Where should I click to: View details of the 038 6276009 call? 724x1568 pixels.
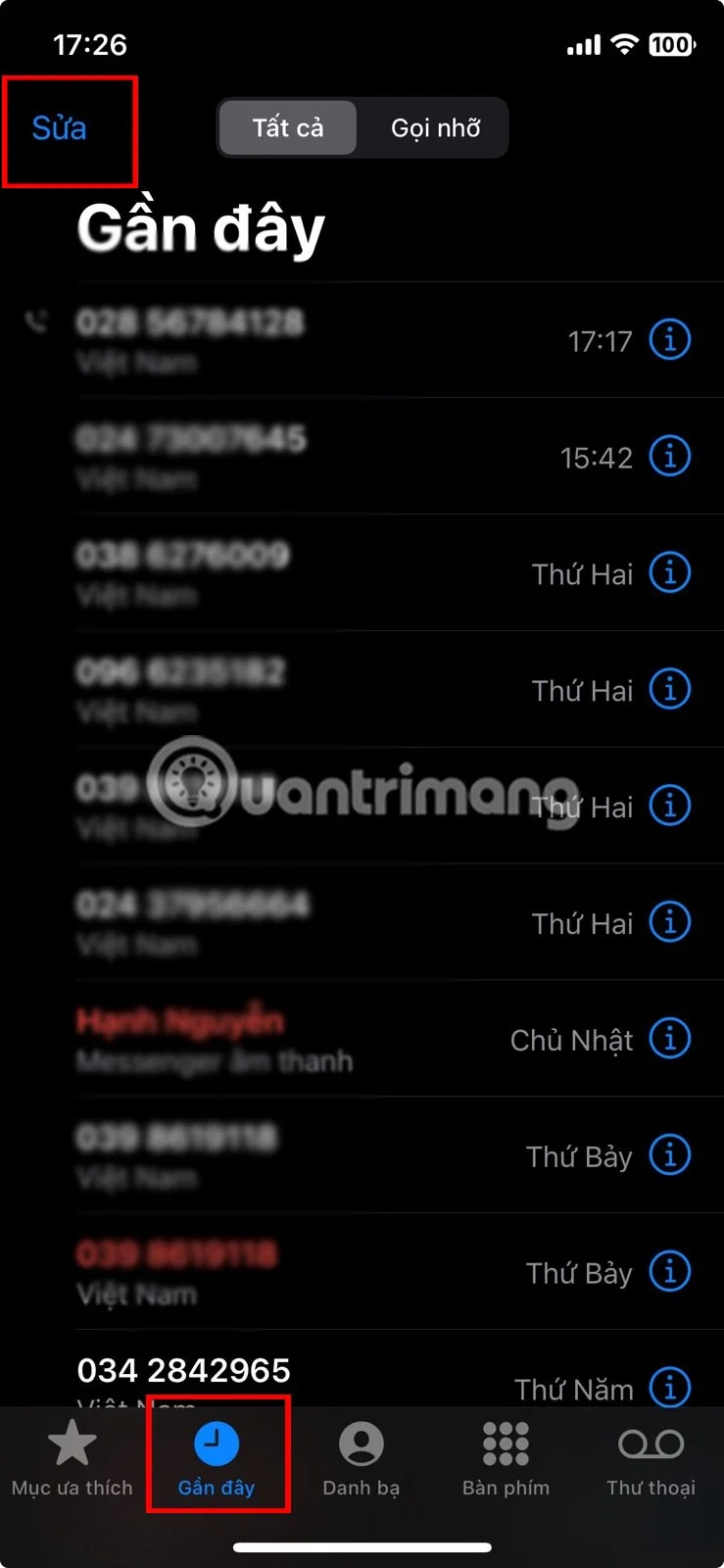(669, 573)
